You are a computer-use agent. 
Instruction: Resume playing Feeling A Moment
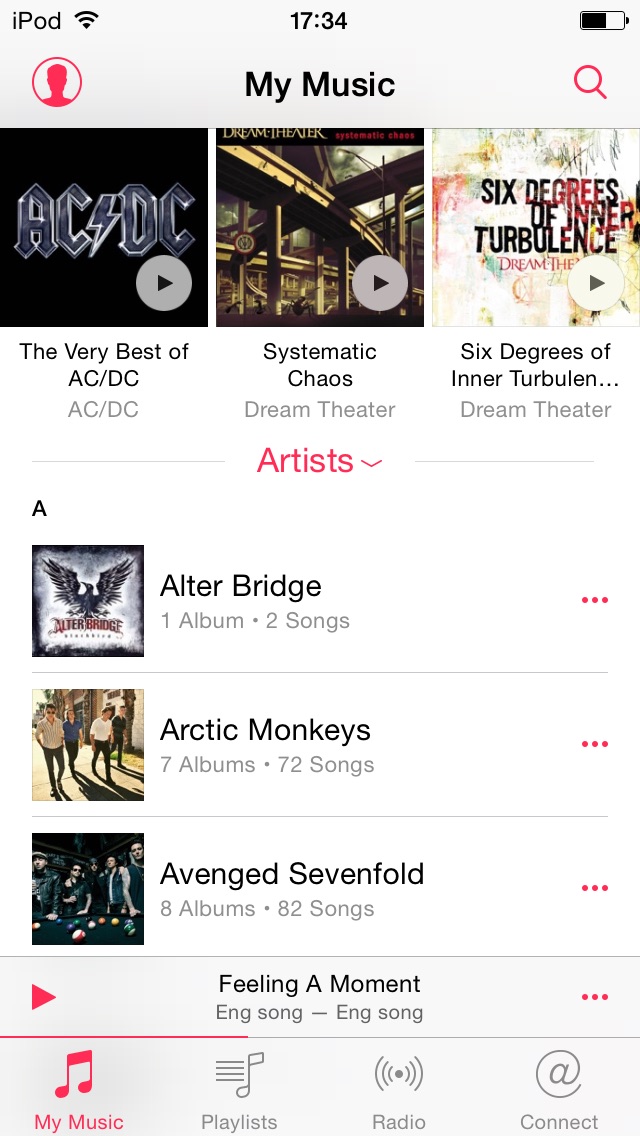(44, 997)
